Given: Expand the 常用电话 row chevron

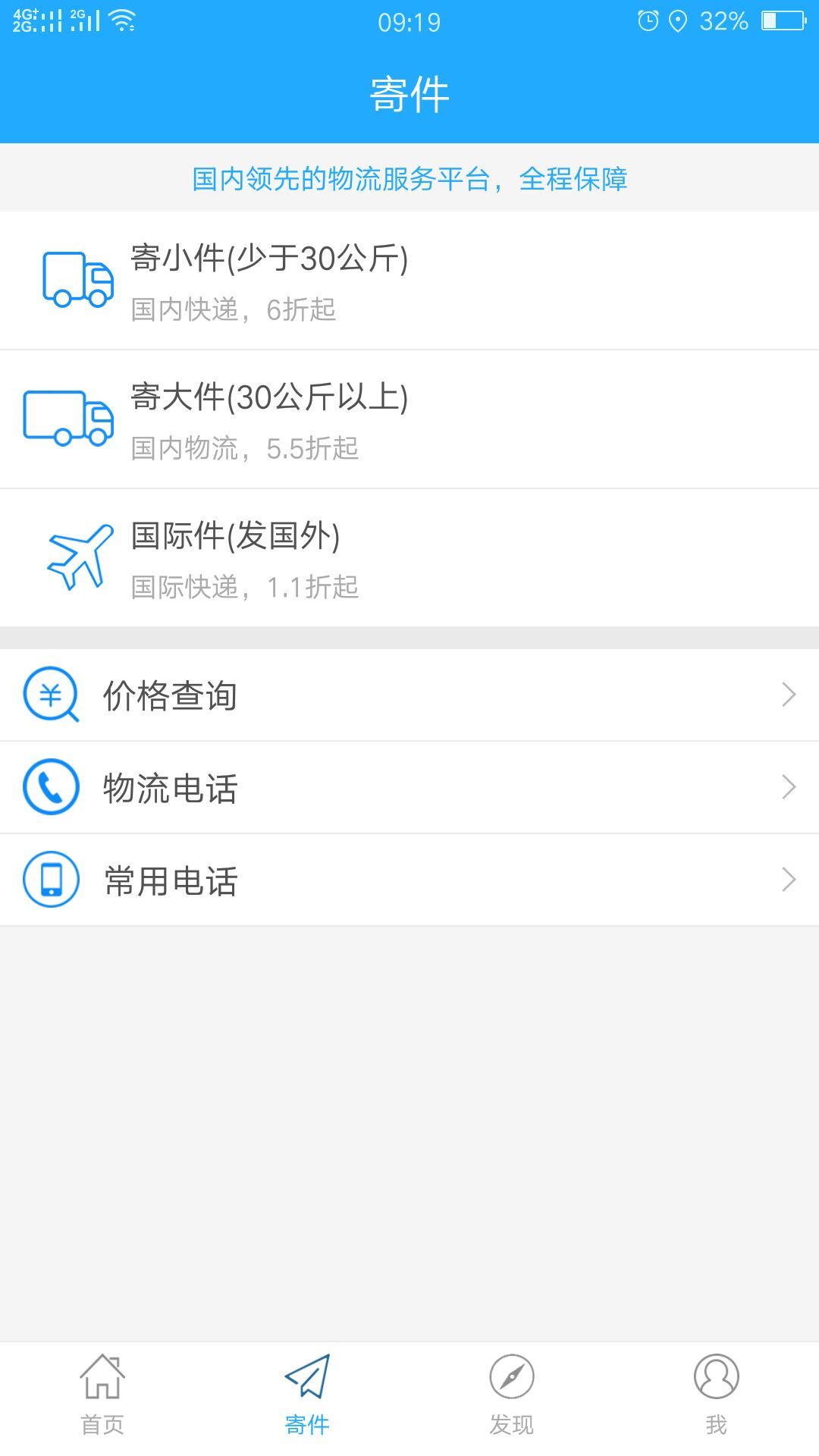Looking at the screenshot, I should pos(789,880).
